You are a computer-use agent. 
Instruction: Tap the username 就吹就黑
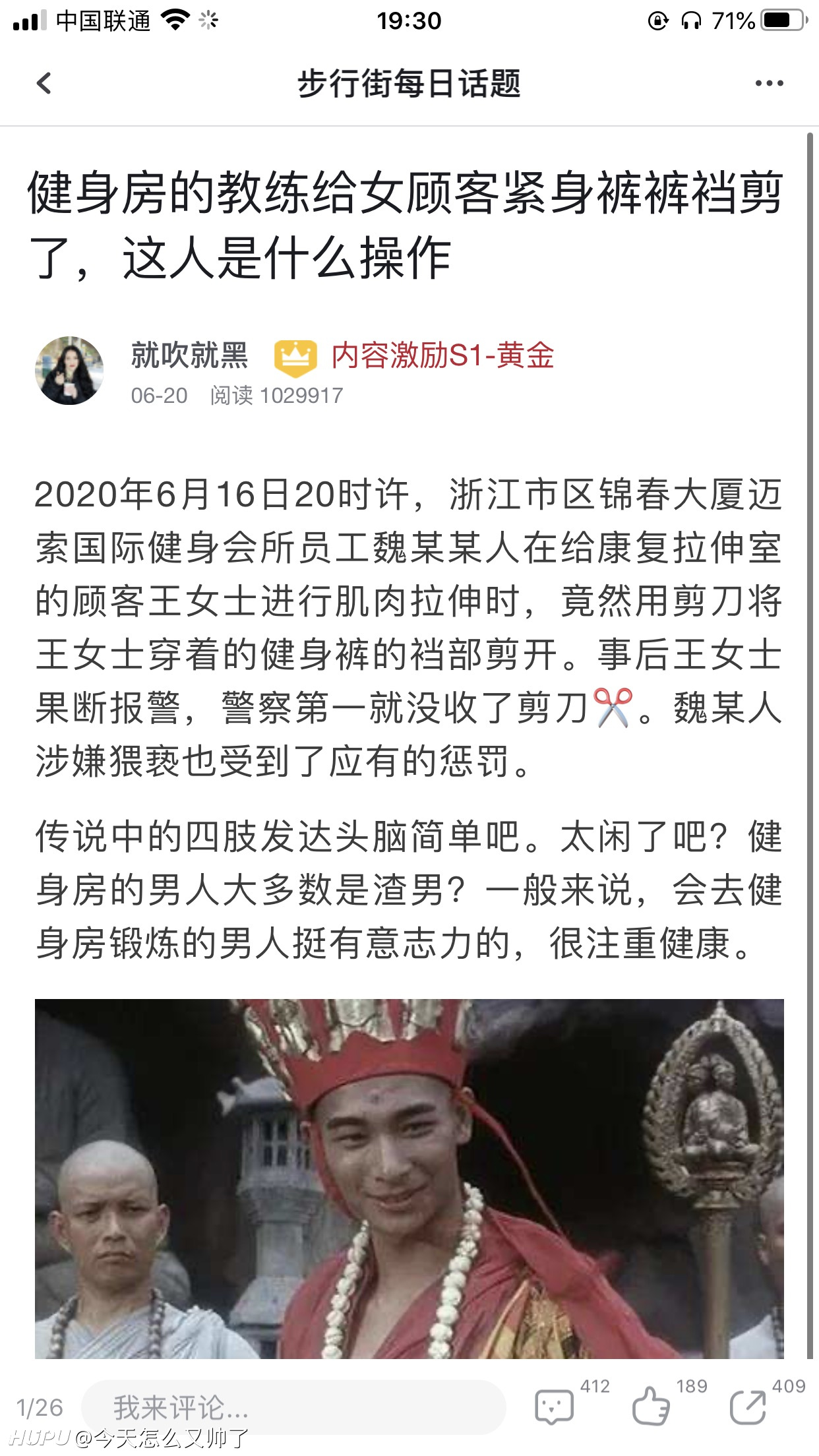[x=189, y=355]
